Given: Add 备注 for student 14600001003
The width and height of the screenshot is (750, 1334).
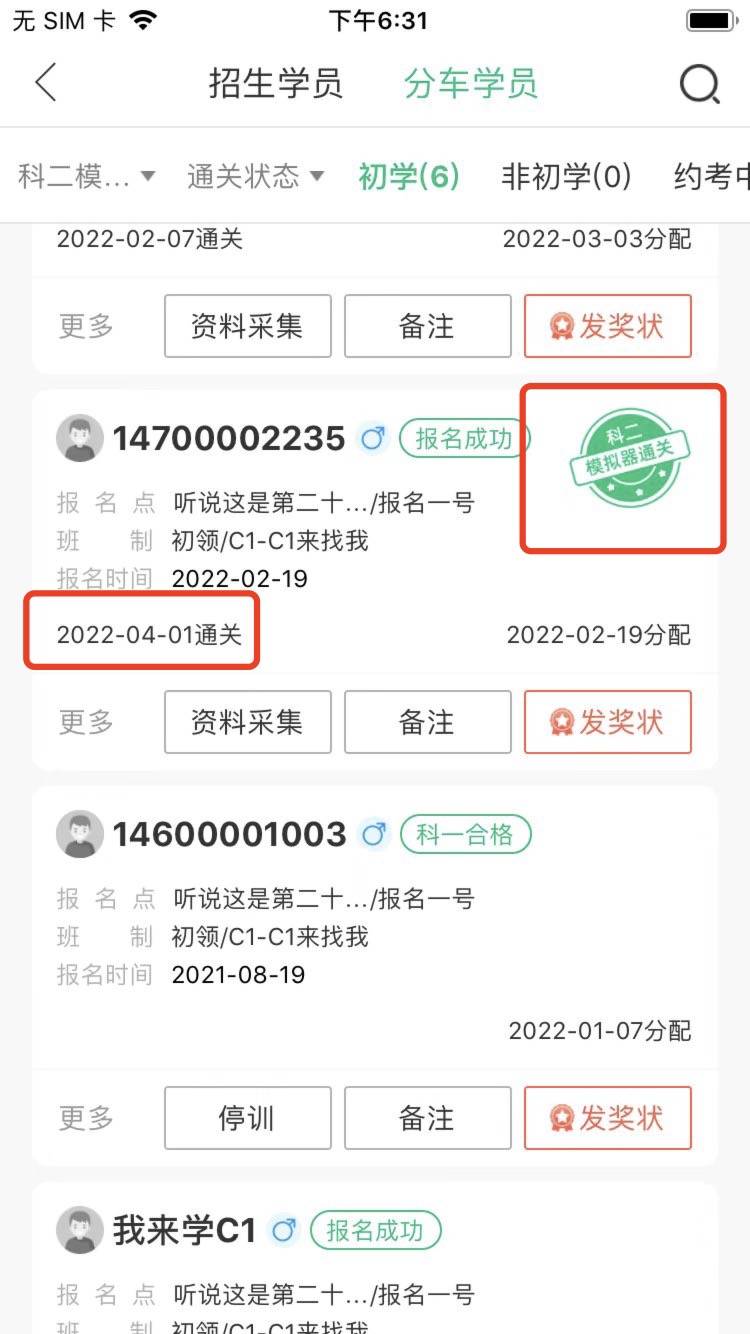Looking at the screenshot, I should tap(427, 1118).
